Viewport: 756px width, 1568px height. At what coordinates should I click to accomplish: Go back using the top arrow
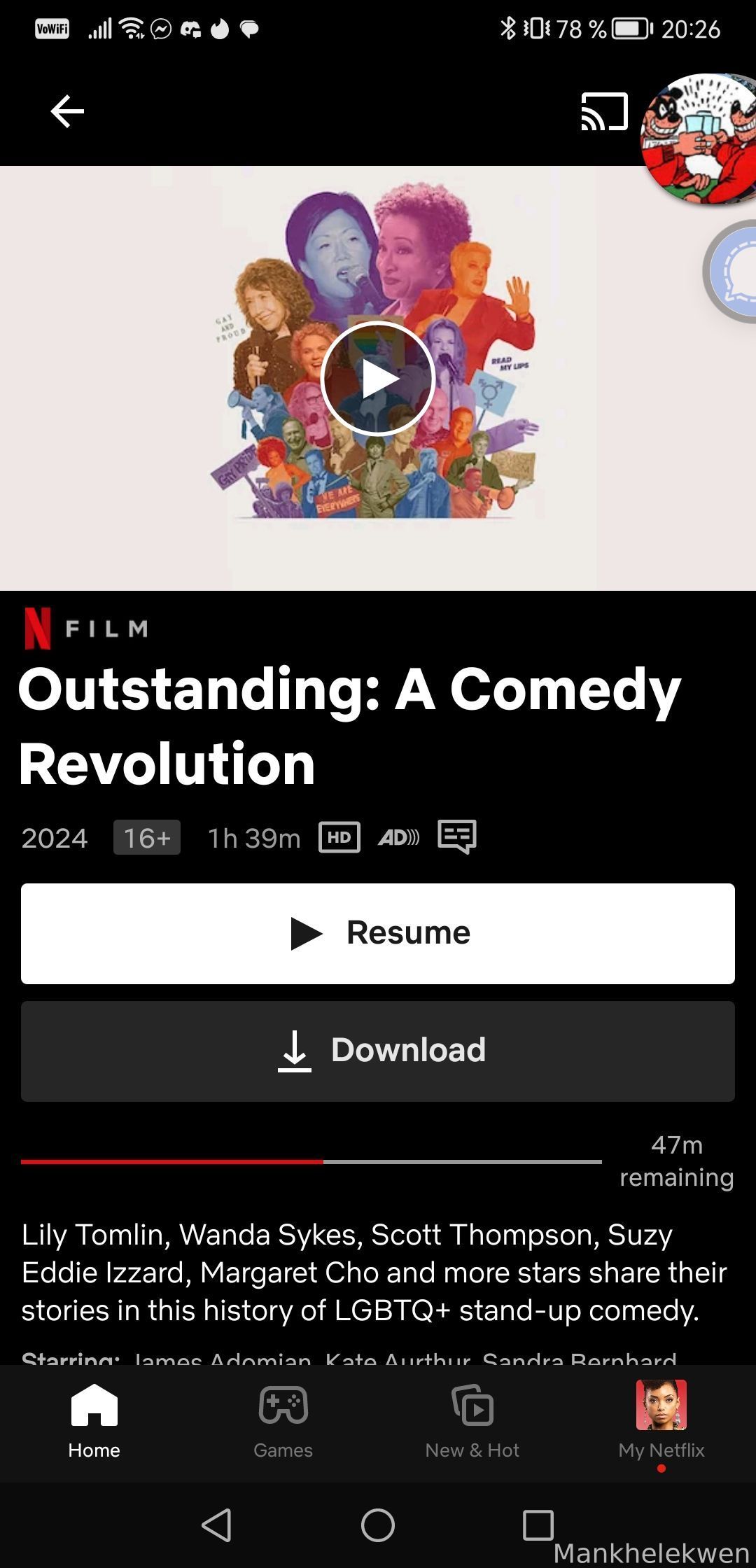[x=67, y=112]
